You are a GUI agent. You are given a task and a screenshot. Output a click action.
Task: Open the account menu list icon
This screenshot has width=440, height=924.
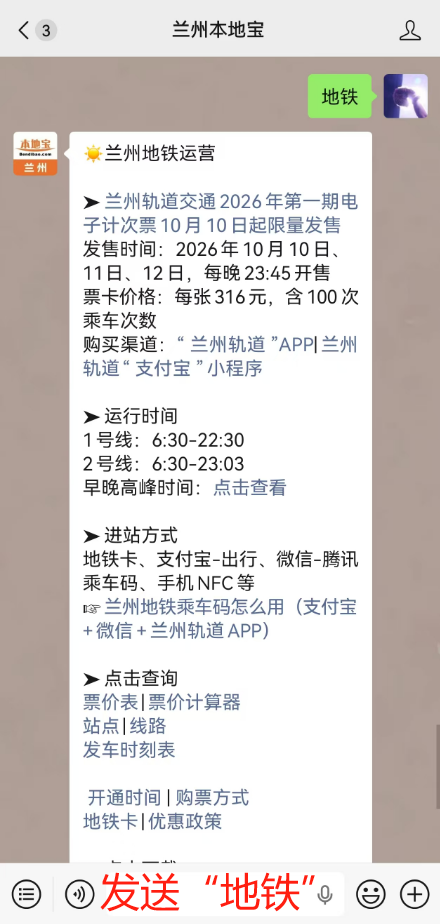pyautogui.click(x=27, y=895)
